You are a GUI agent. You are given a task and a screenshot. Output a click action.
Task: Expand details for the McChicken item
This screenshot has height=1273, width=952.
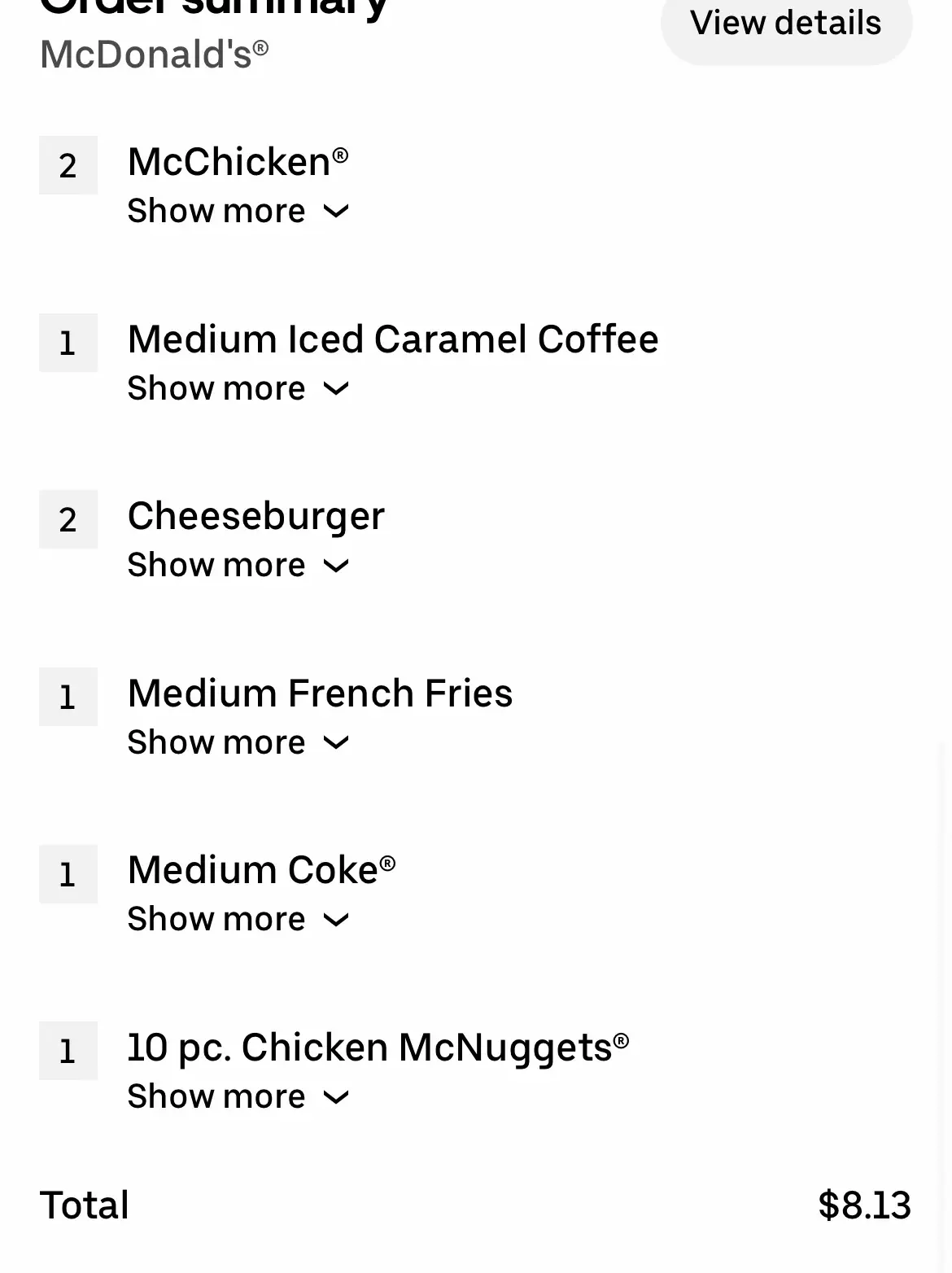(216, 210)
